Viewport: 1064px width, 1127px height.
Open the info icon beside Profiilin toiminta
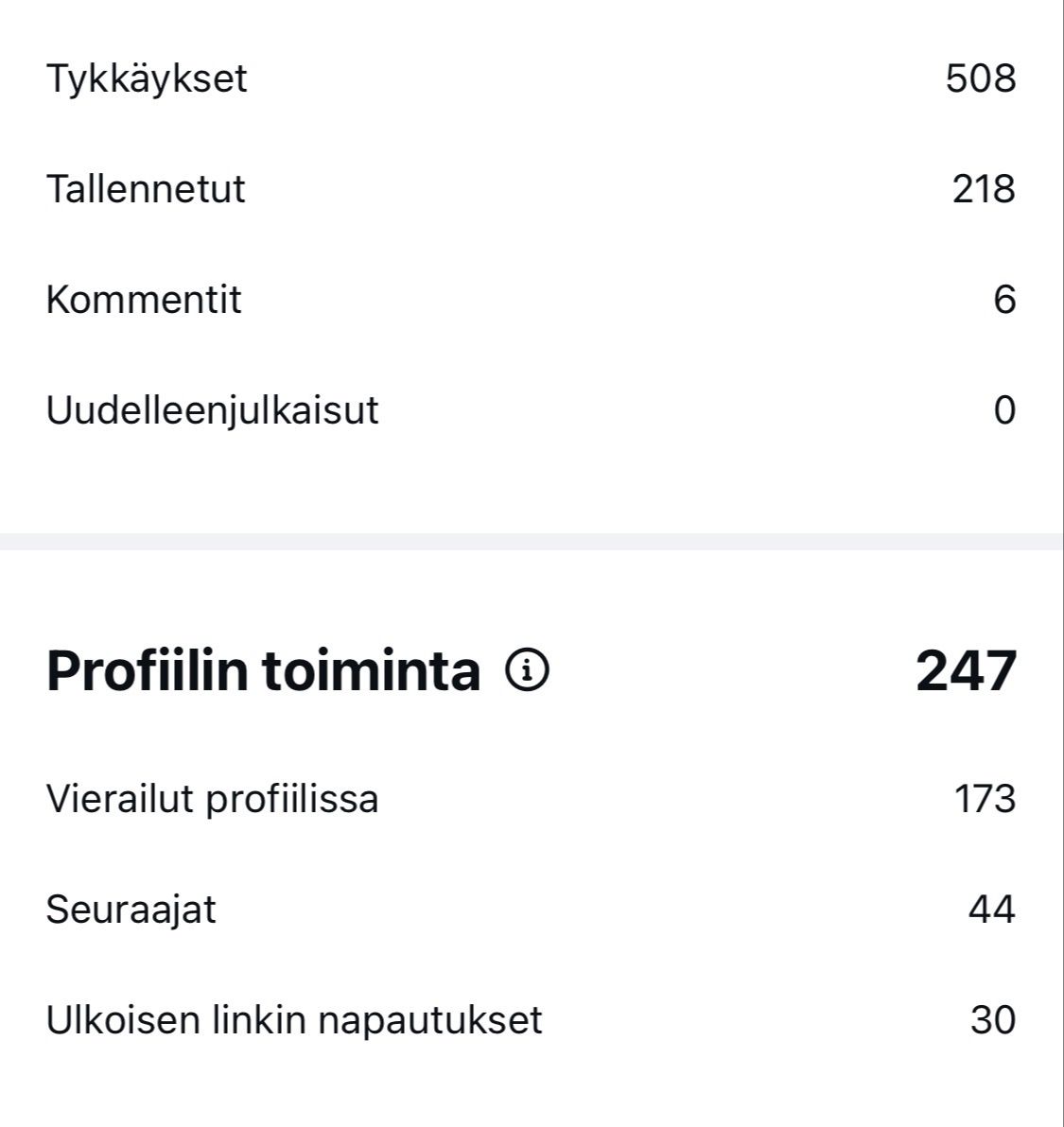click(x=527, y=670)
